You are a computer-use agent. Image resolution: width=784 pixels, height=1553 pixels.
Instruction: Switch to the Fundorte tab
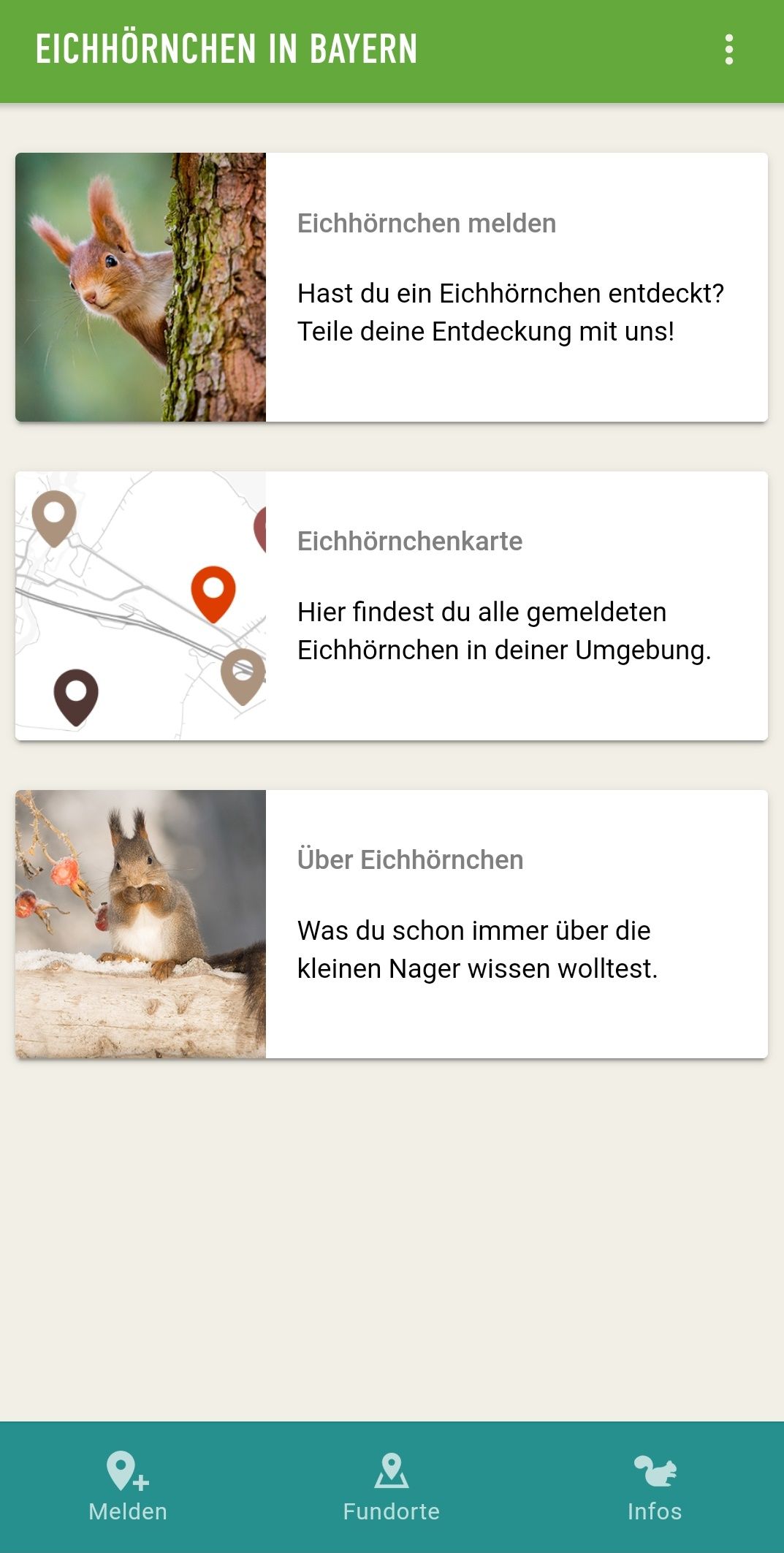392,1486
